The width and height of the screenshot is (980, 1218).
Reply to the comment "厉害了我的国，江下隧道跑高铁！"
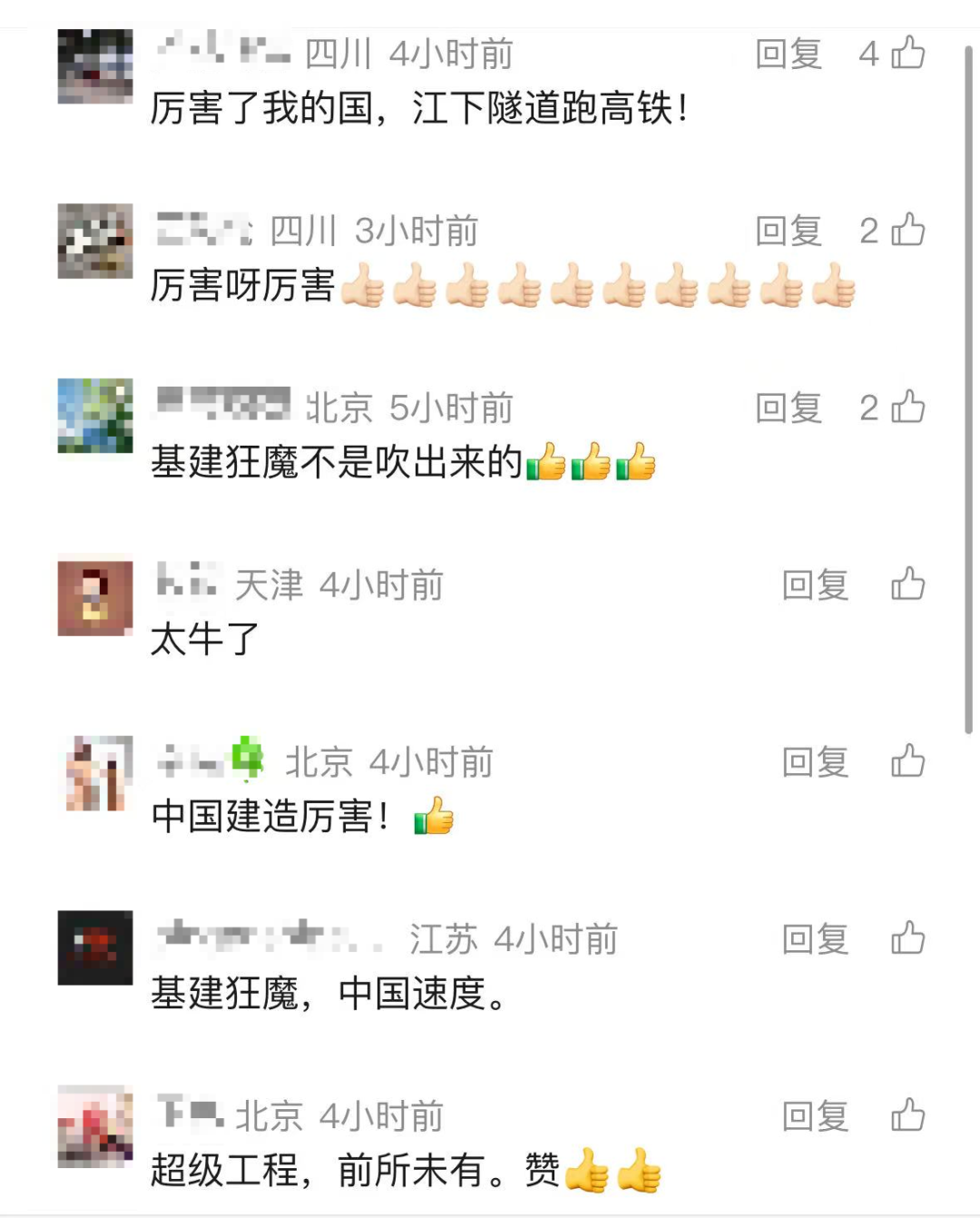789,54
